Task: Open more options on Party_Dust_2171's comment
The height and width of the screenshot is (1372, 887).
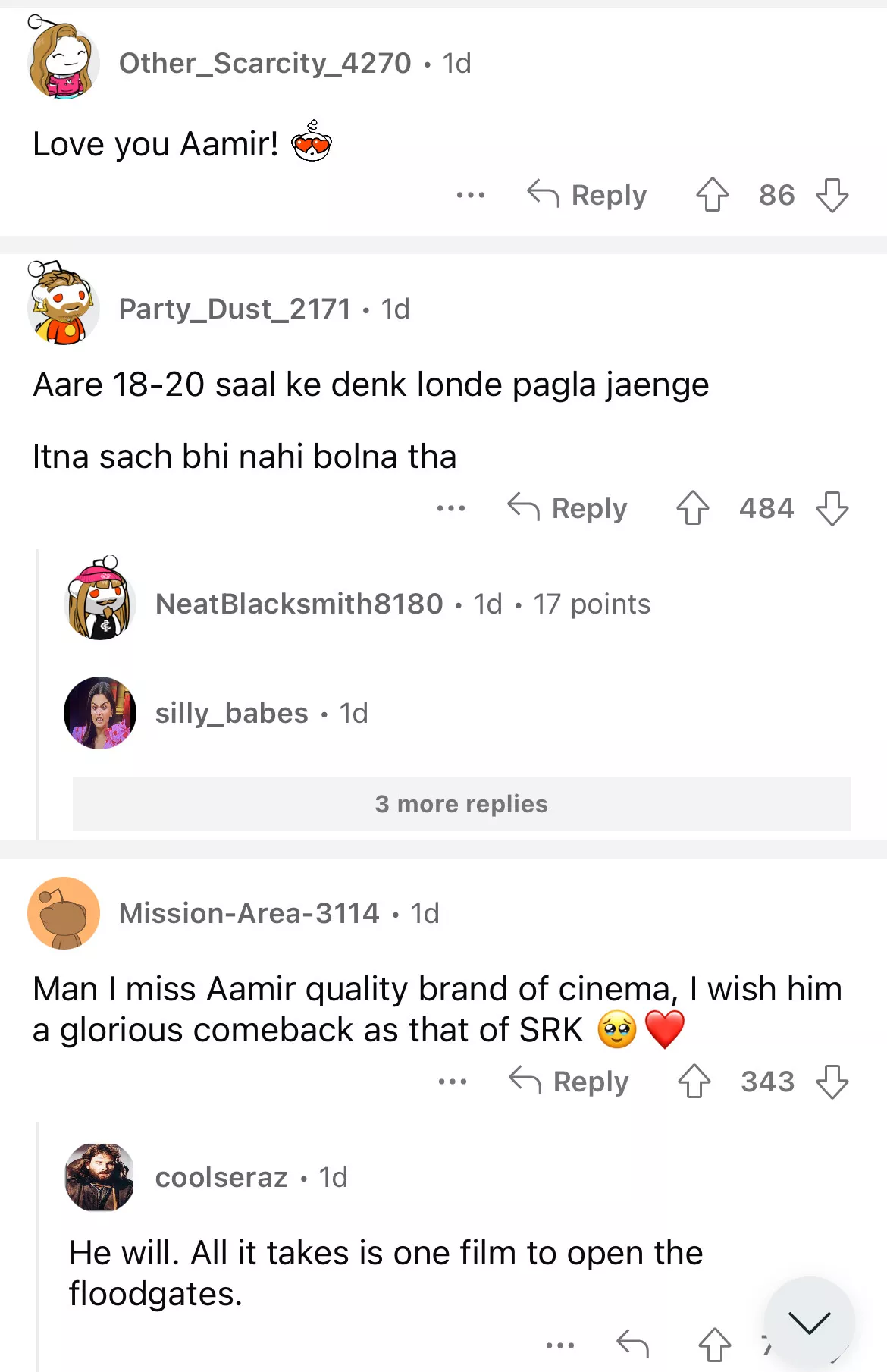Action: coord(450,508)
